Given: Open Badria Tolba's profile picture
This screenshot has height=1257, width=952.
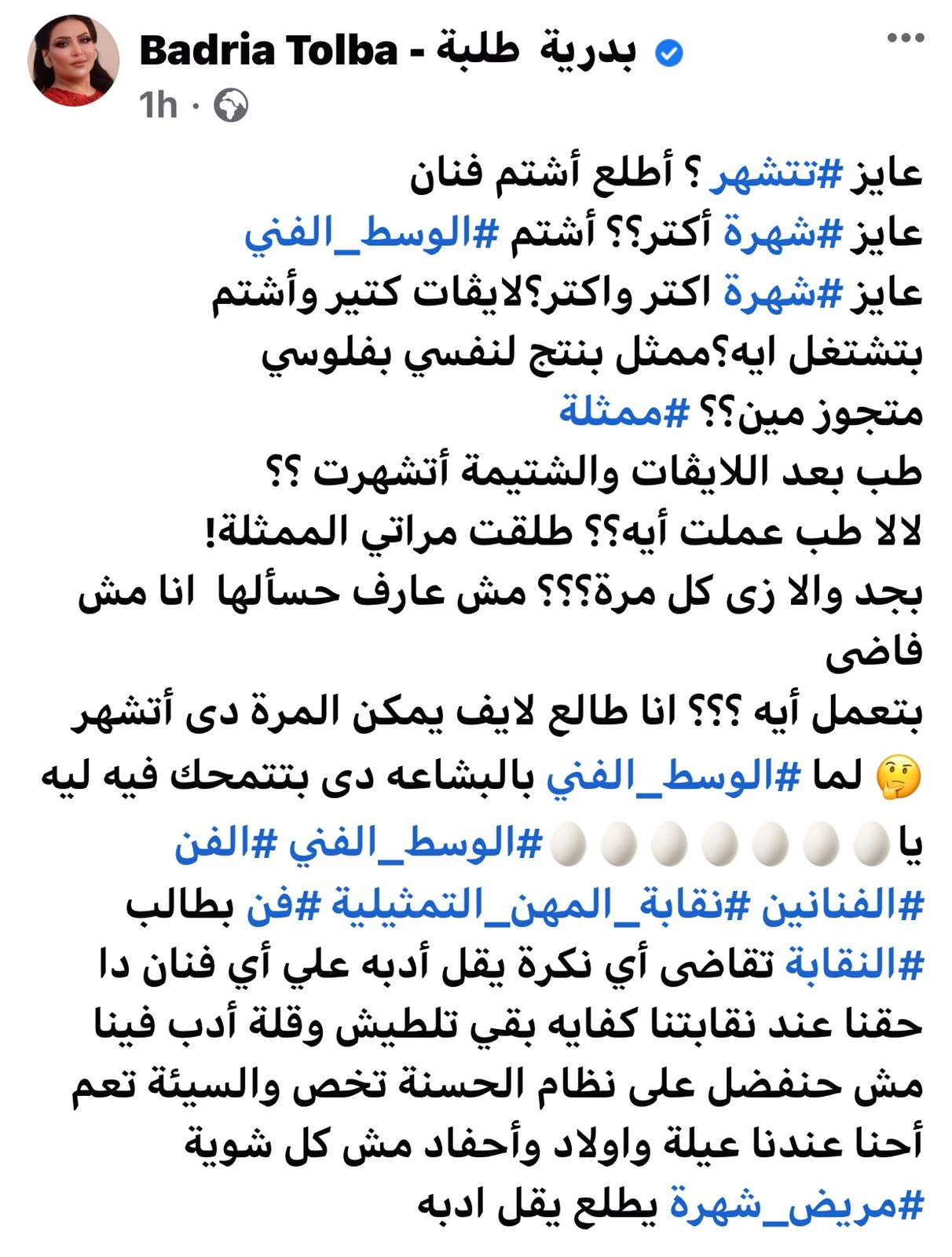Looking at the screenshot, I should coord(73,60).
